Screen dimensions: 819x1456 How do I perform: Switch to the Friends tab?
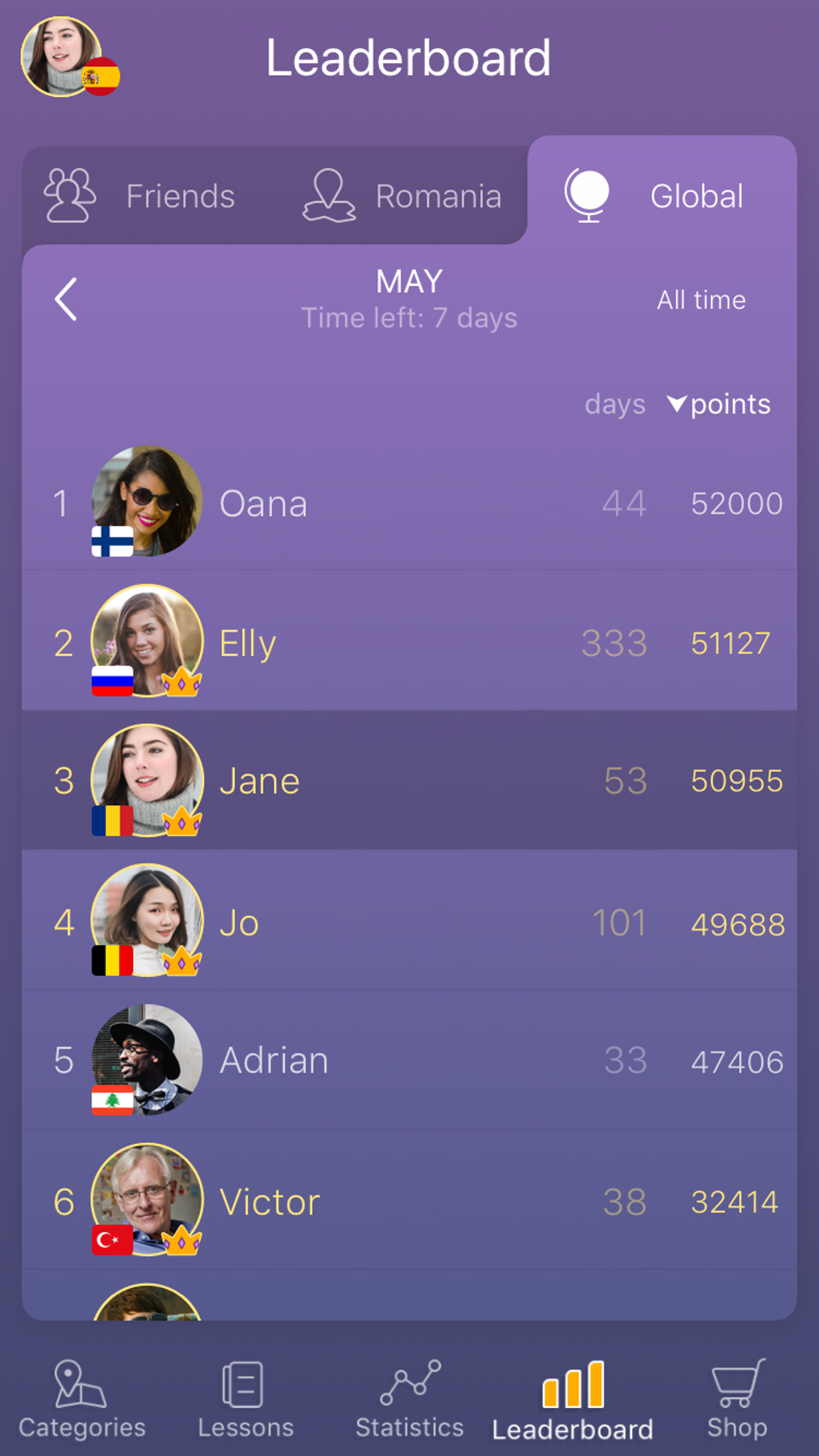[141, 196]
